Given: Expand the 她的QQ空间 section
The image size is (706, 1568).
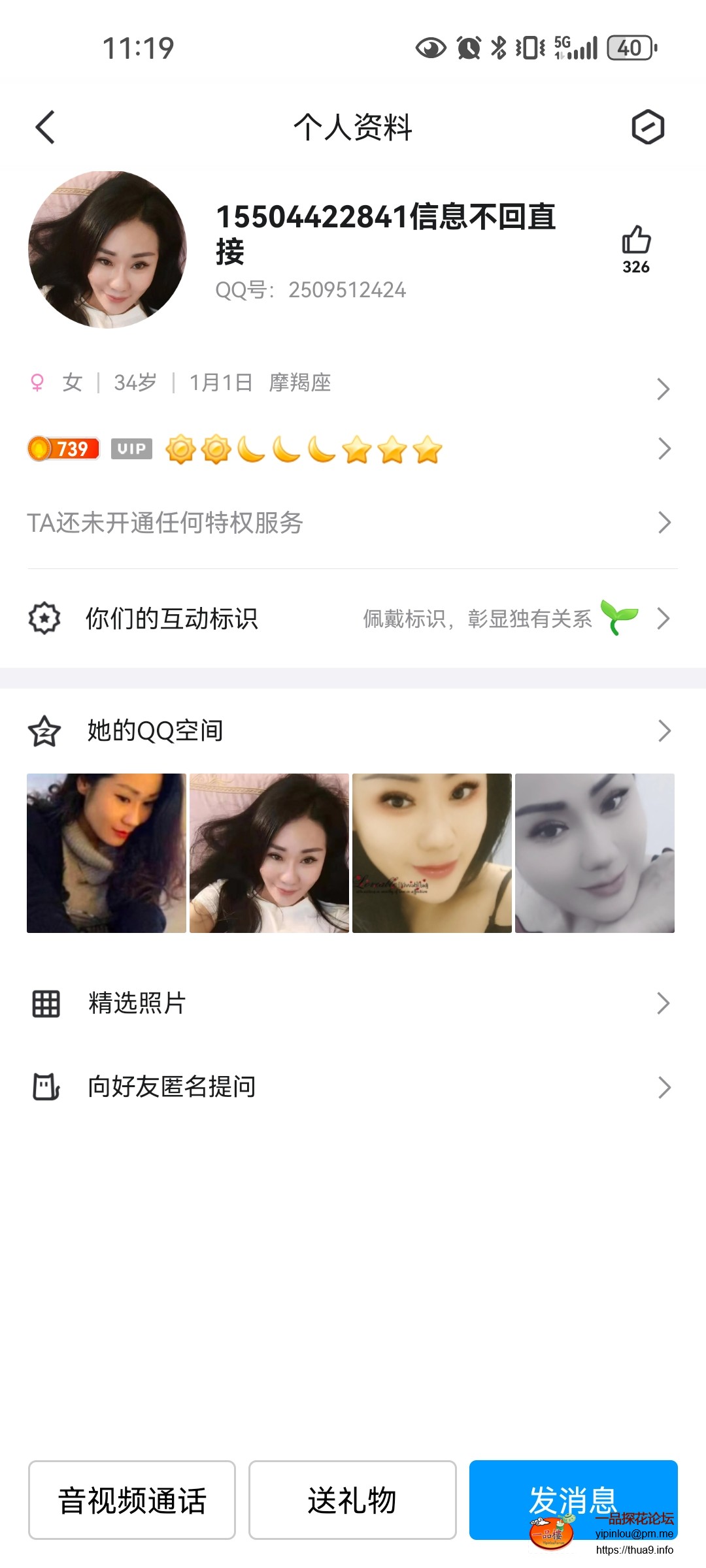Looking at the screenshot, I should pyautogui.click(x=664, y=731).
